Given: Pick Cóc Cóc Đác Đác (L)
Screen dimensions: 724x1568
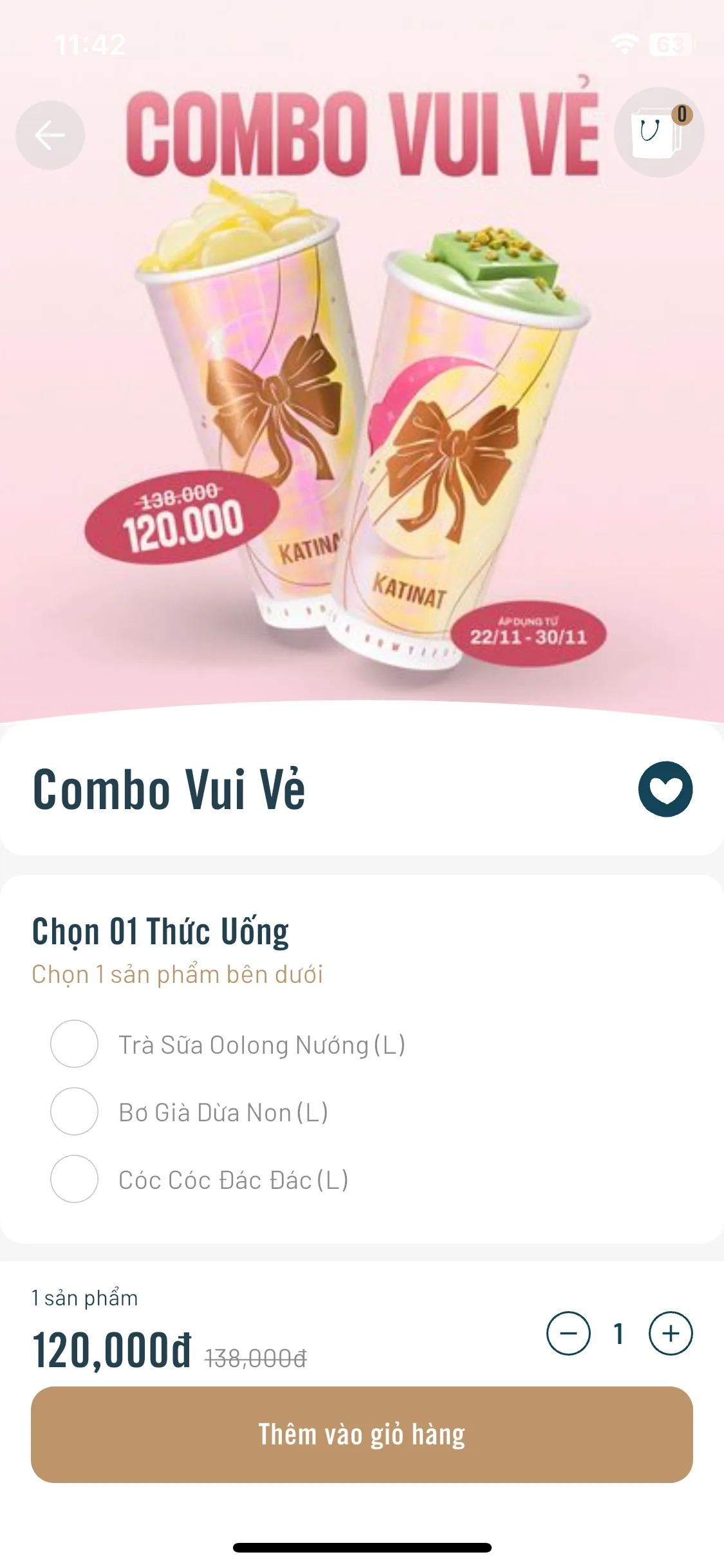Looking at the screenshot, I should click(x=75, y=1179).
